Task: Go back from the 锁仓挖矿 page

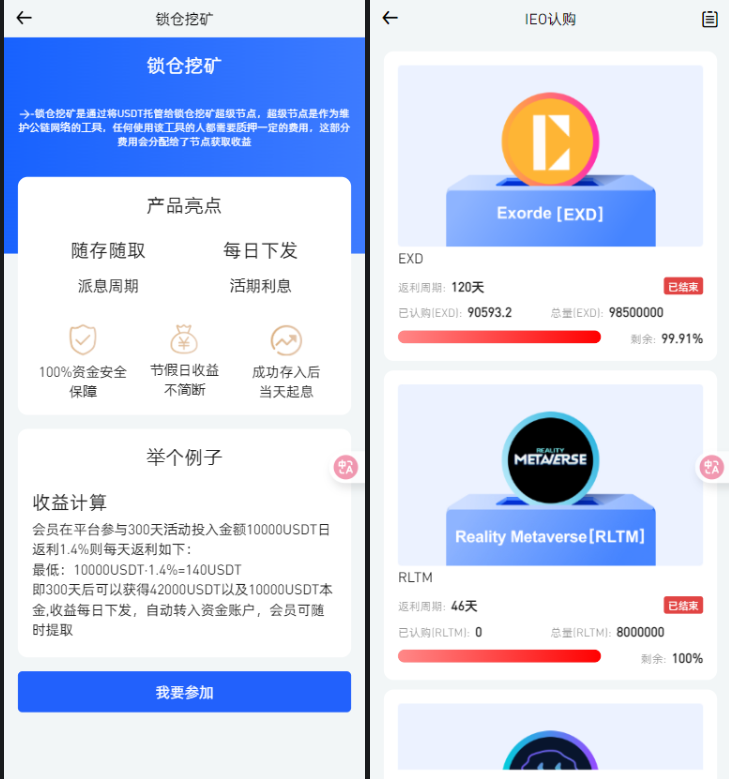Action: pyautogui.click(x=24, y=18)
